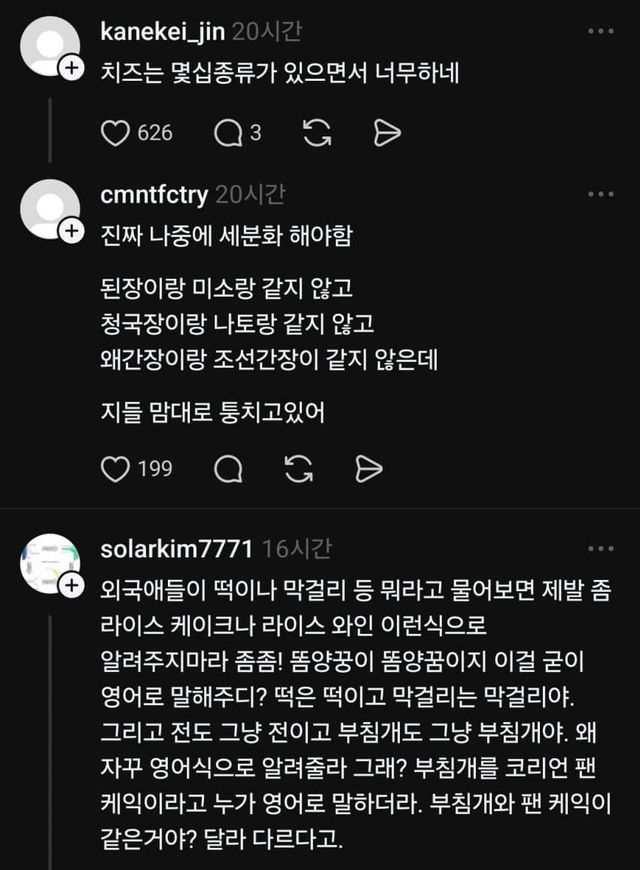Open cmntfctry's profile from username

154,194
